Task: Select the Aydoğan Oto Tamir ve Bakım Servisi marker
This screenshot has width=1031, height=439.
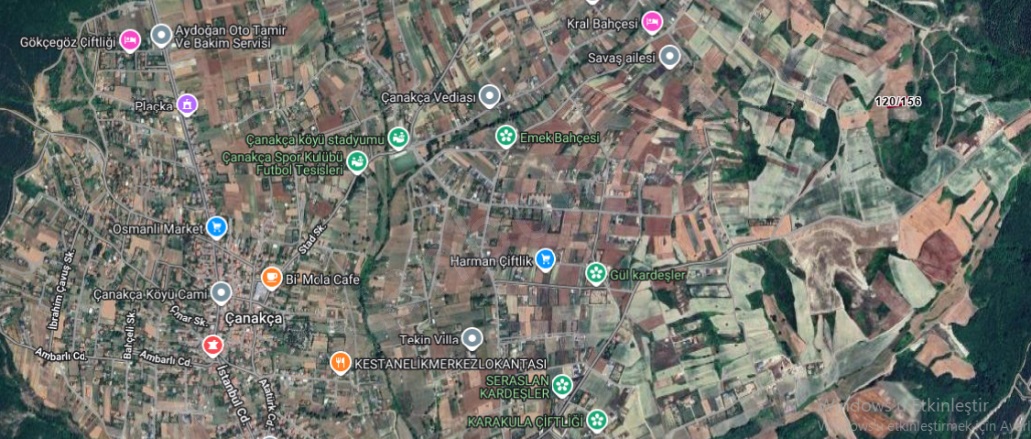Action: (x=161, y=37)
